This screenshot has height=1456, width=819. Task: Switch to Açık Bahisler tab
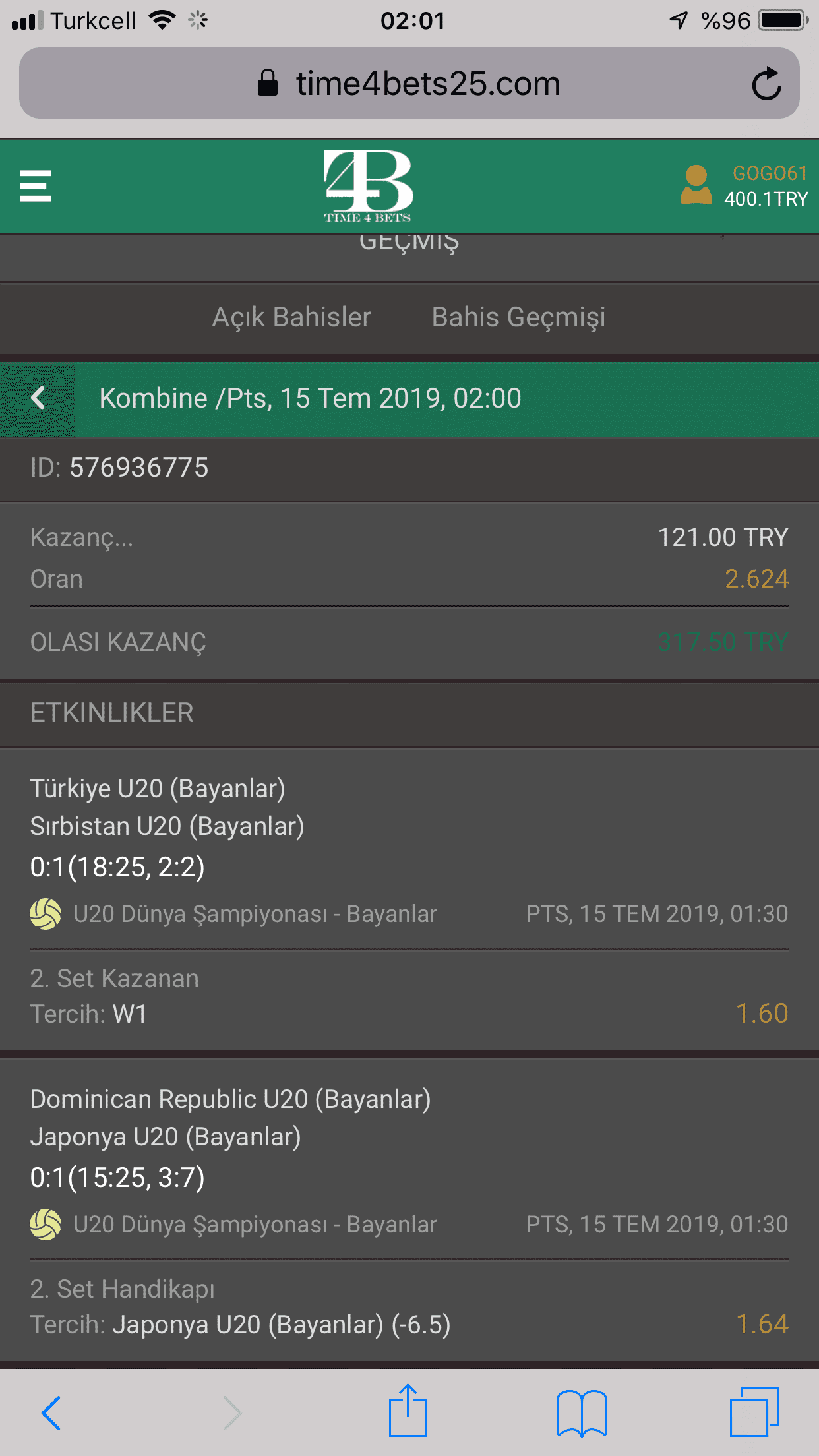pos(291,317)
